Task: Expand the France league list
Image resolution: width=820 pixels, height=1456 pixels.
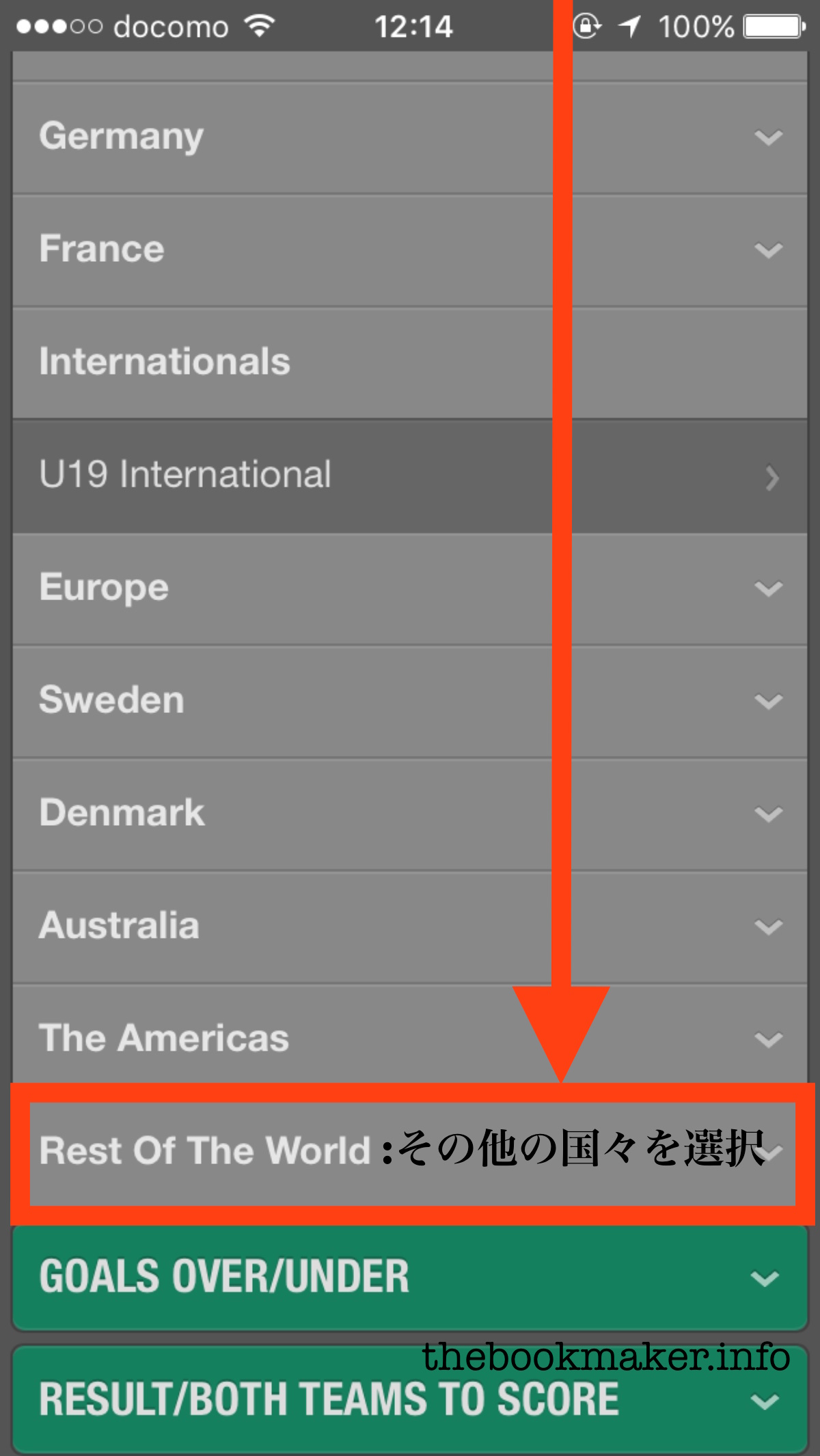Action: 410,250
